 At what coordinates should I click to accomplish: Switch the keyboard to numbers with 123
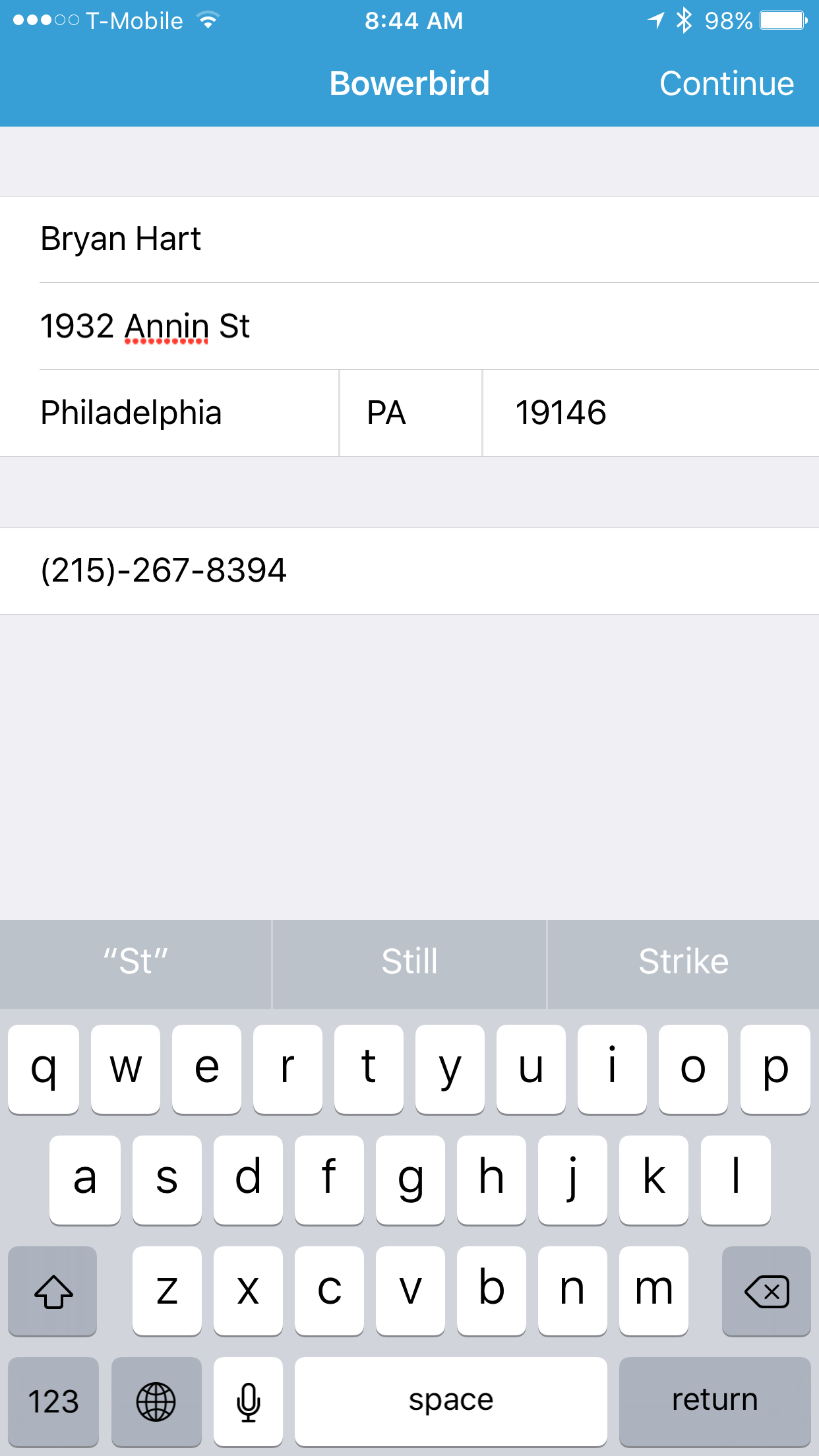[x=53, y=1401]
